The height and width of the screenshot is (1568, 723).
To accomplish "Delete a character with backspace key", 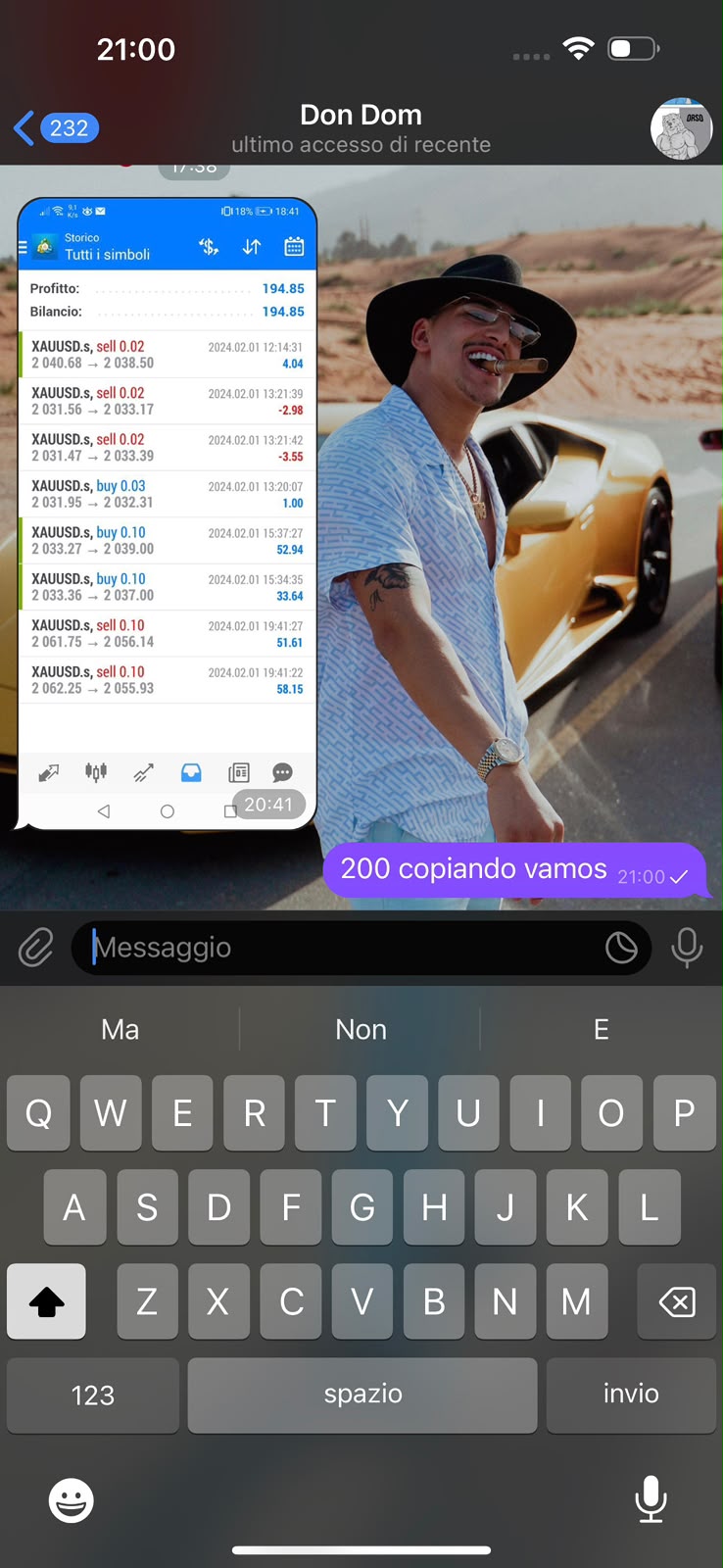I will coord(677,1301).
